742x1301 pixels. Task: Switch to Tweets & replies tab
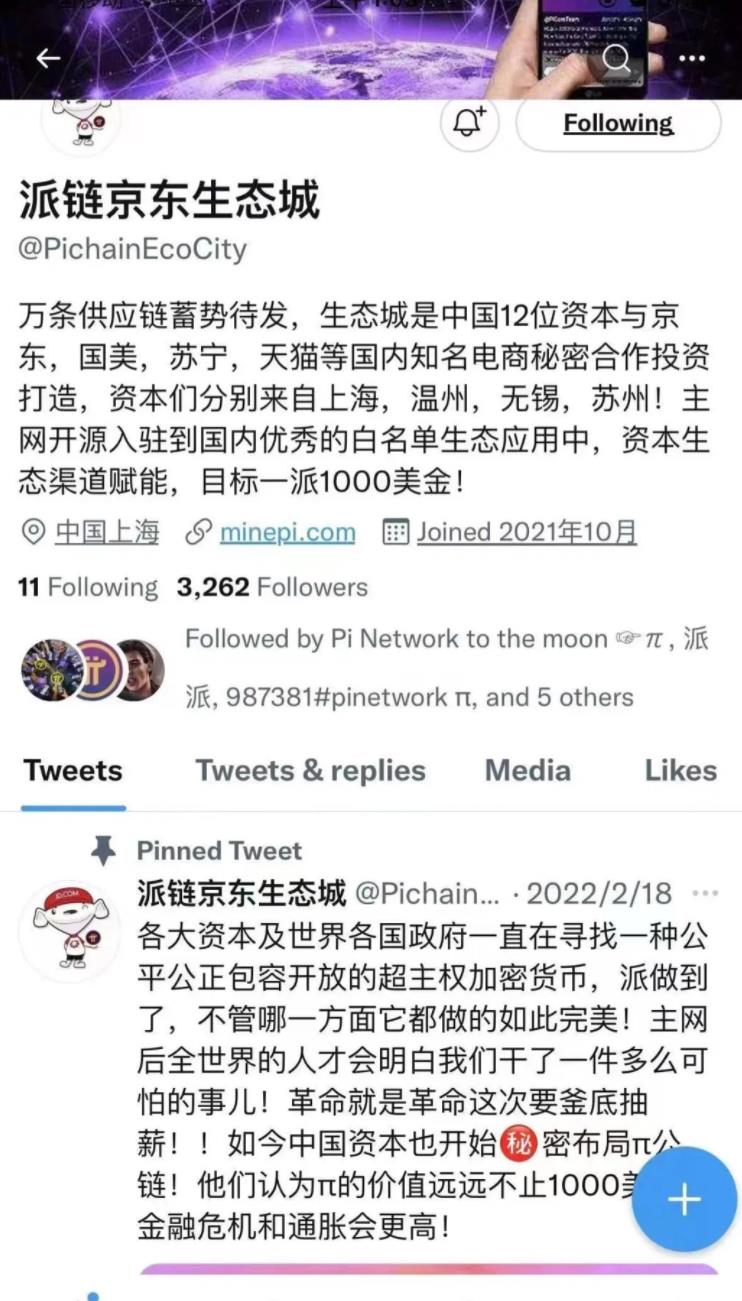click(x=310, y=770)
